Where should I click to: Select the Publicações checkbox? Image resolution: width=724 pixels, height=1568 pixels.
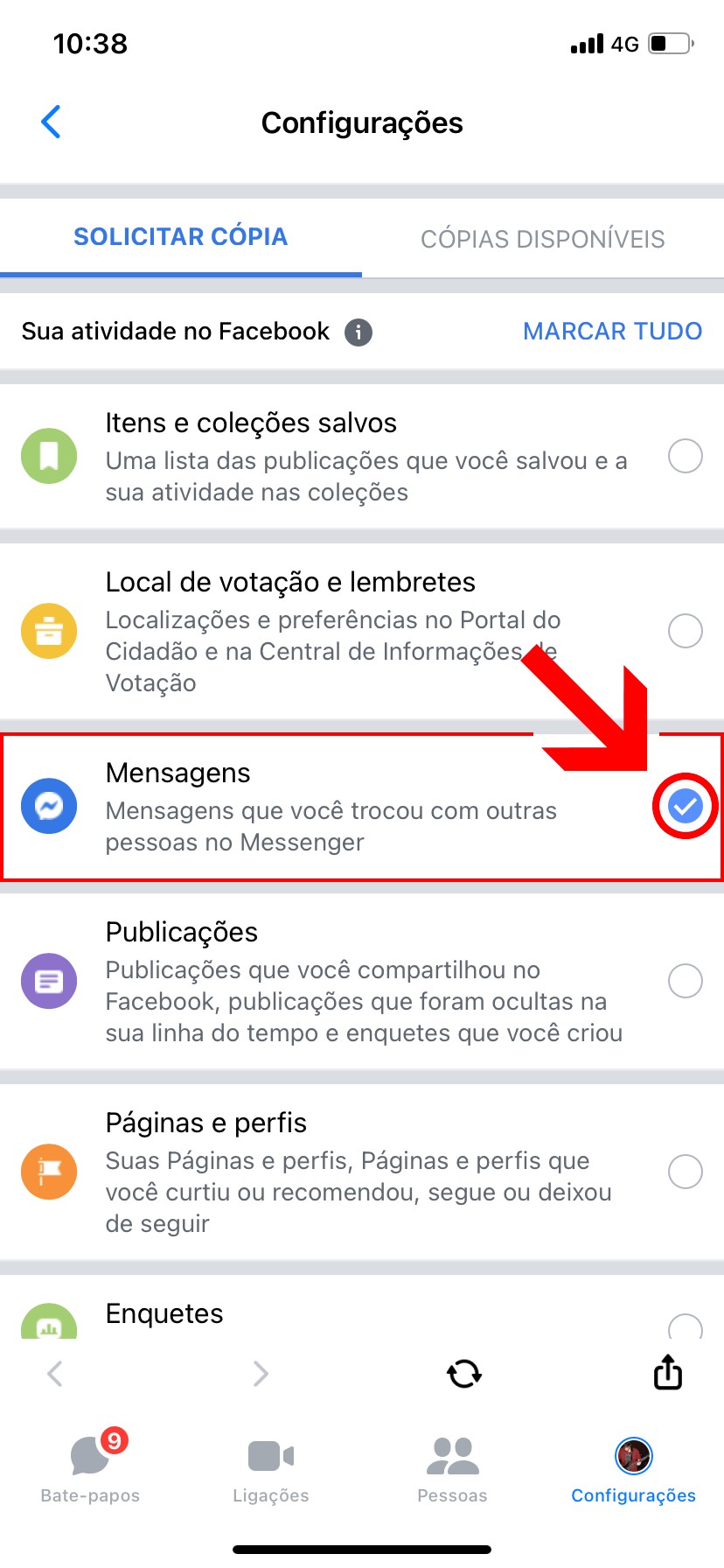pos(685,981)
